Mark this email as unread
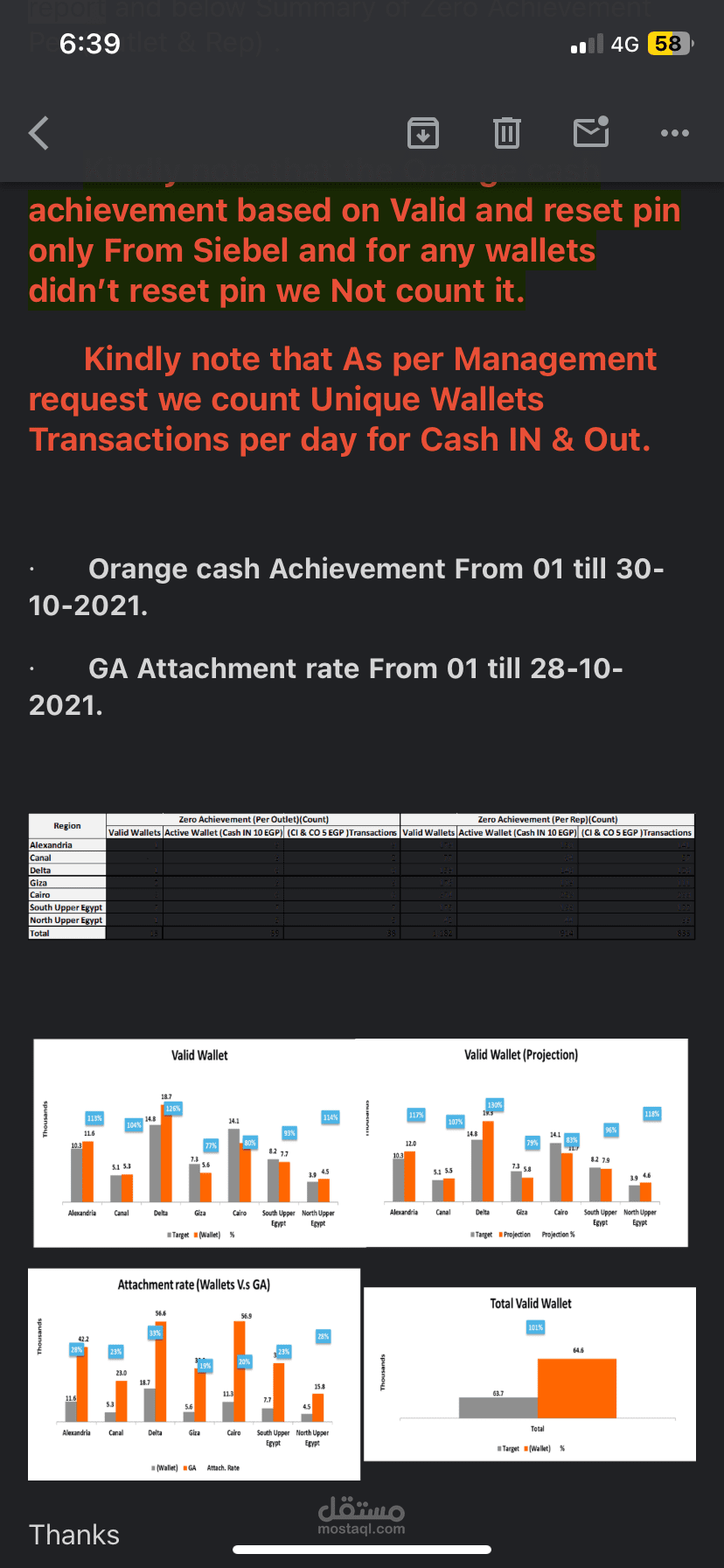Image resolution: width=724 pixels, height=1568 pixels. click(x=591, y=132)
